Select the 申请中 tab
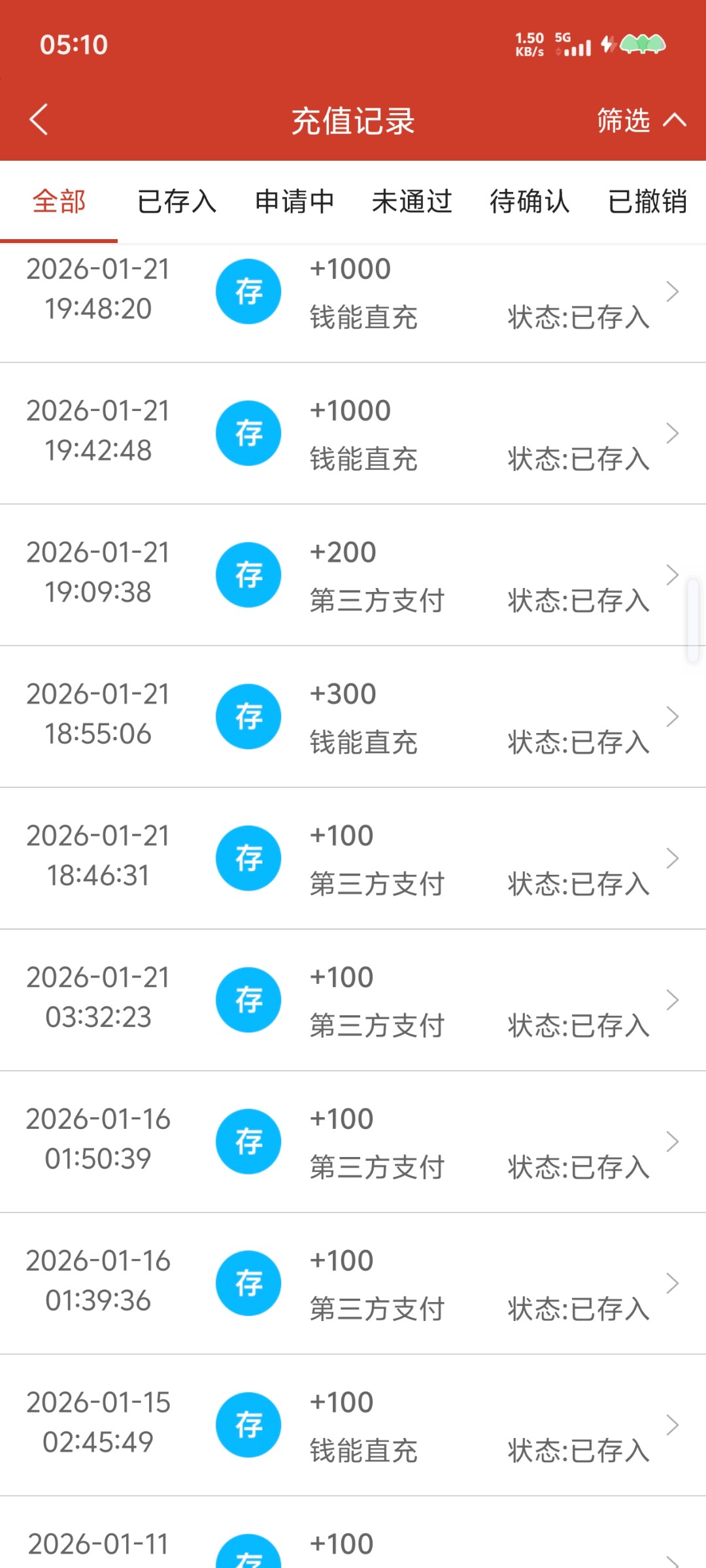The height and width of the screenshot is (1568, 706). (294, 201)
